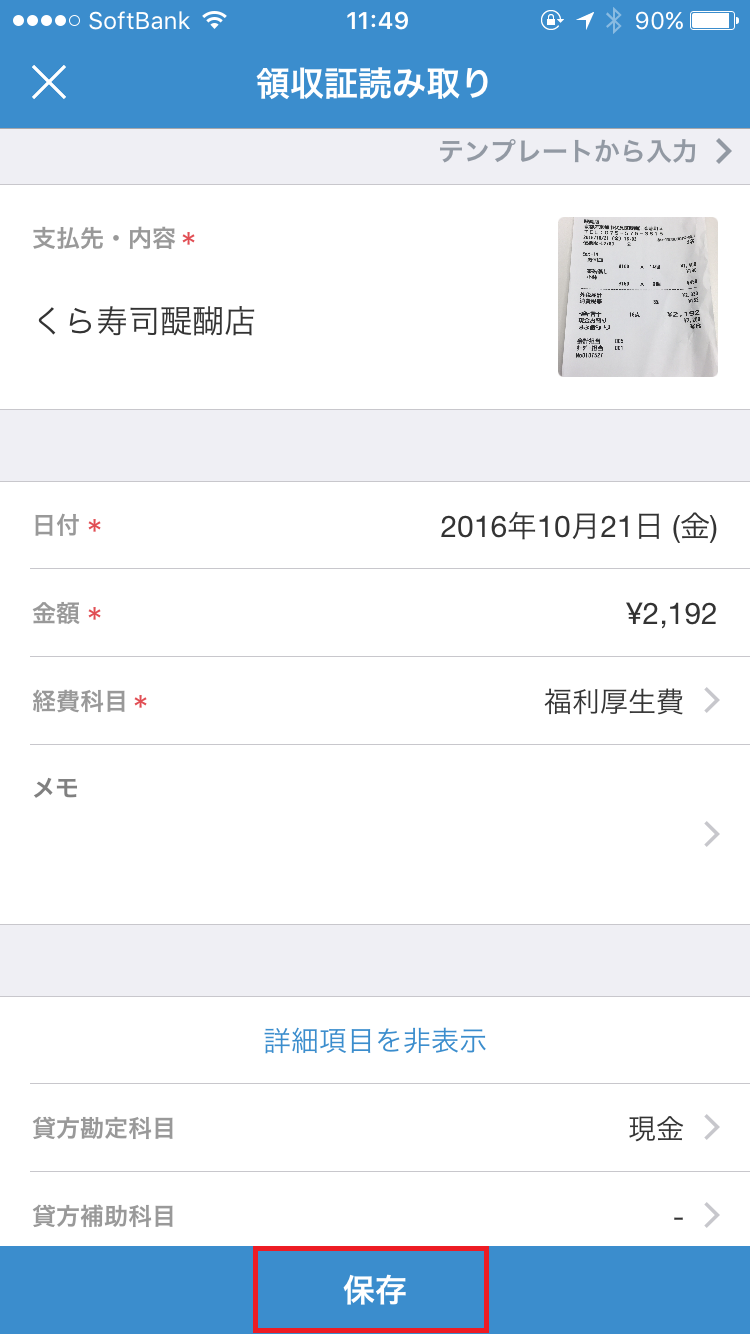Hide details via 詳細項目を非表示

coord(375,1041)
